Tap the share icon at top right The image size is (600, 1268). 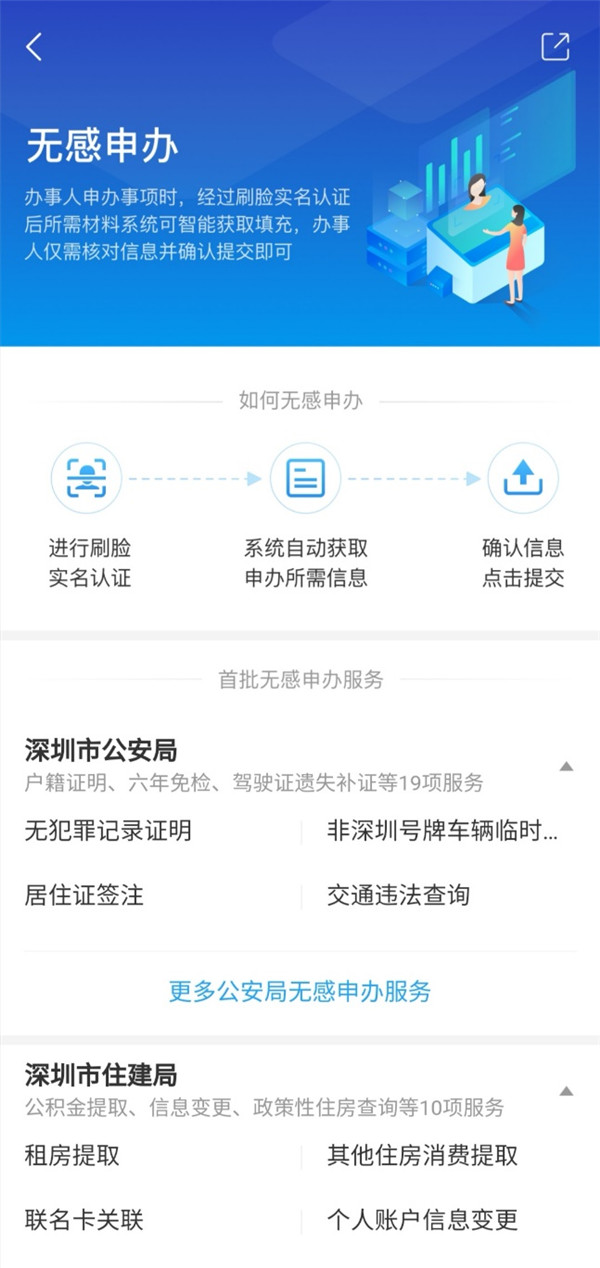(555, 47)
